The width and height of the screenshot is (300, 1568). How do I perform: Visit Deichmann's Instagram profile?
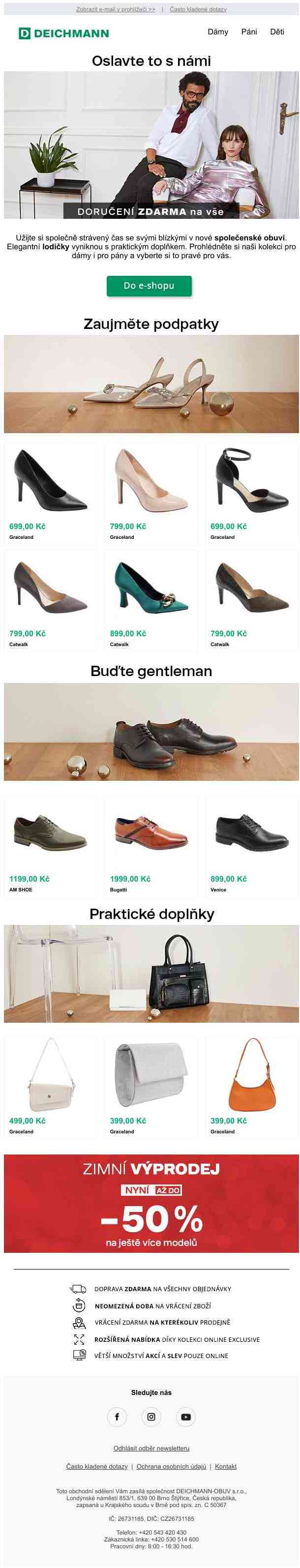point(151,1417)
